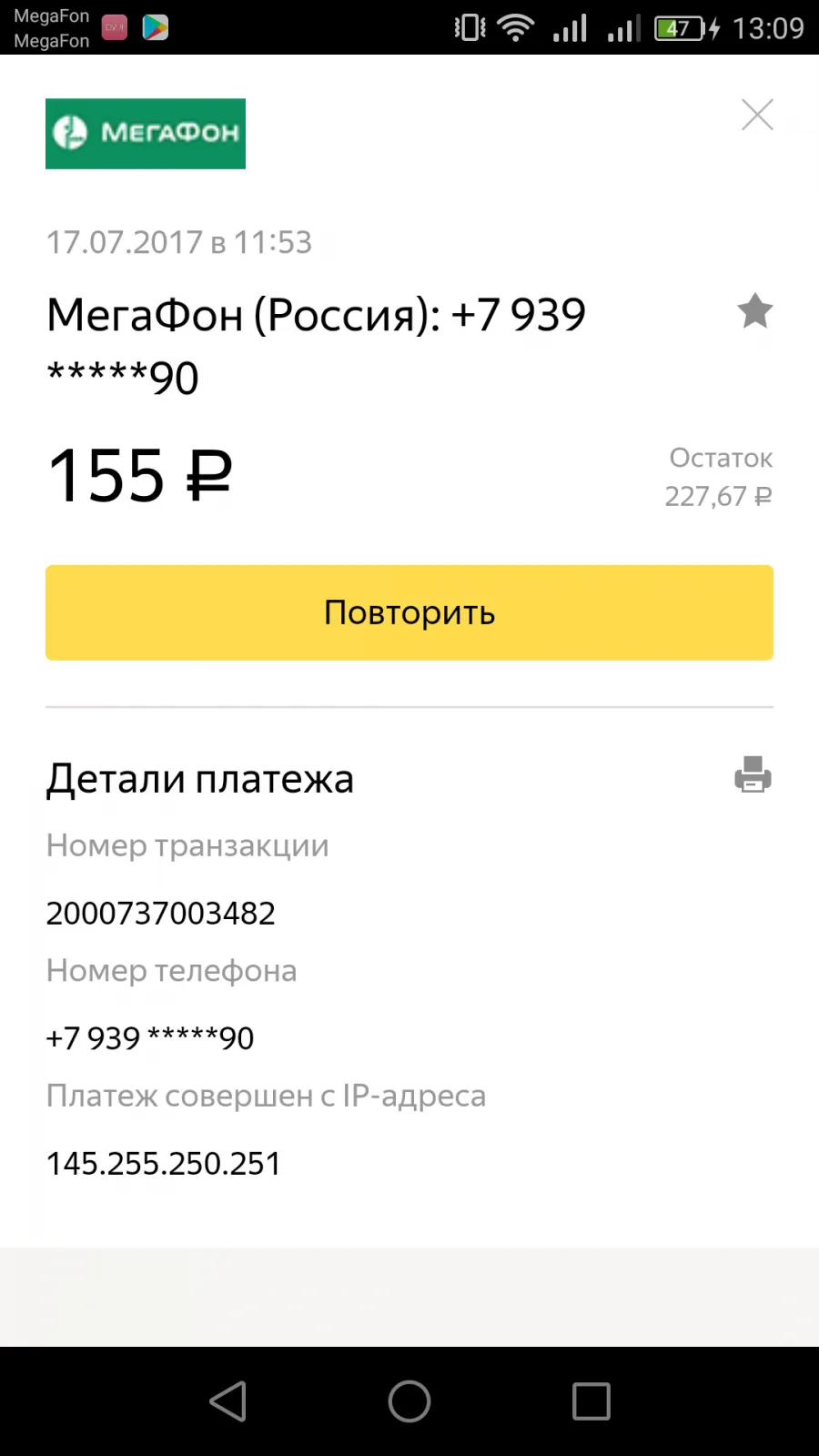This screenshot has width=819, height=1456.
Task: Tap the Повторить button to repeat payment
Action: (x=409, y=612)
